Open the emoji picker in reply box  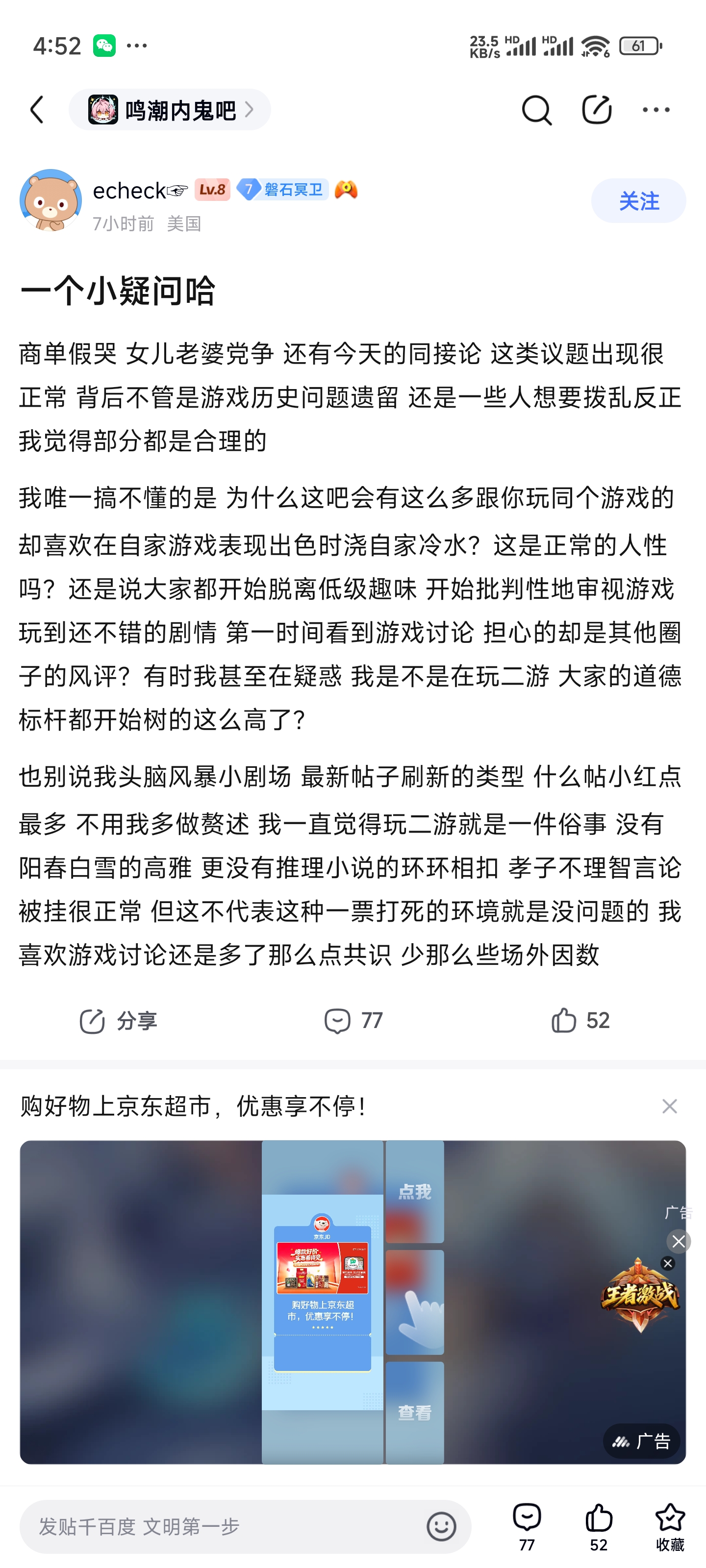tap(441, 1527)
